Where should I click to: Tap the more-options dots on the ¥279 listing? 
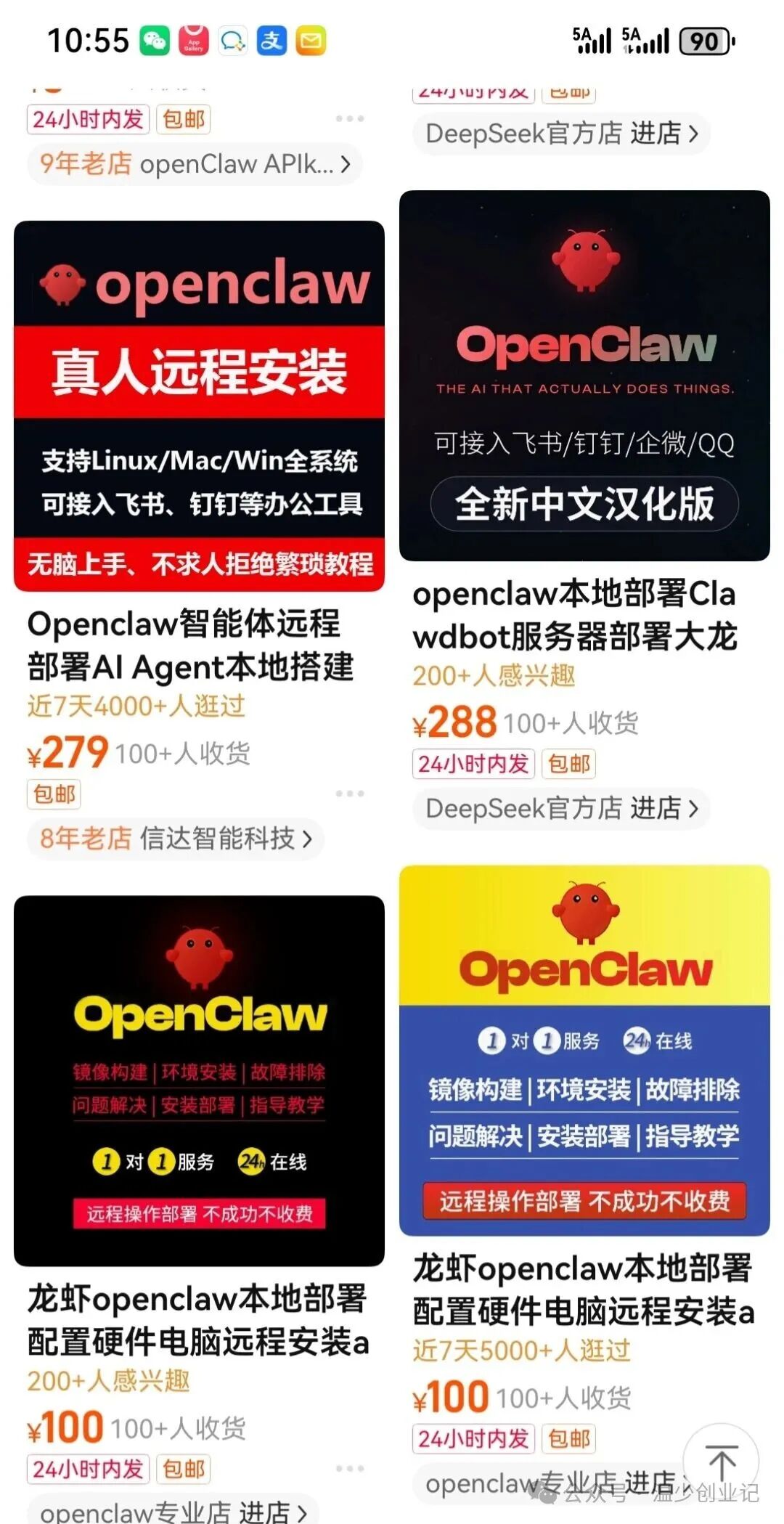[x=350, y=794]
